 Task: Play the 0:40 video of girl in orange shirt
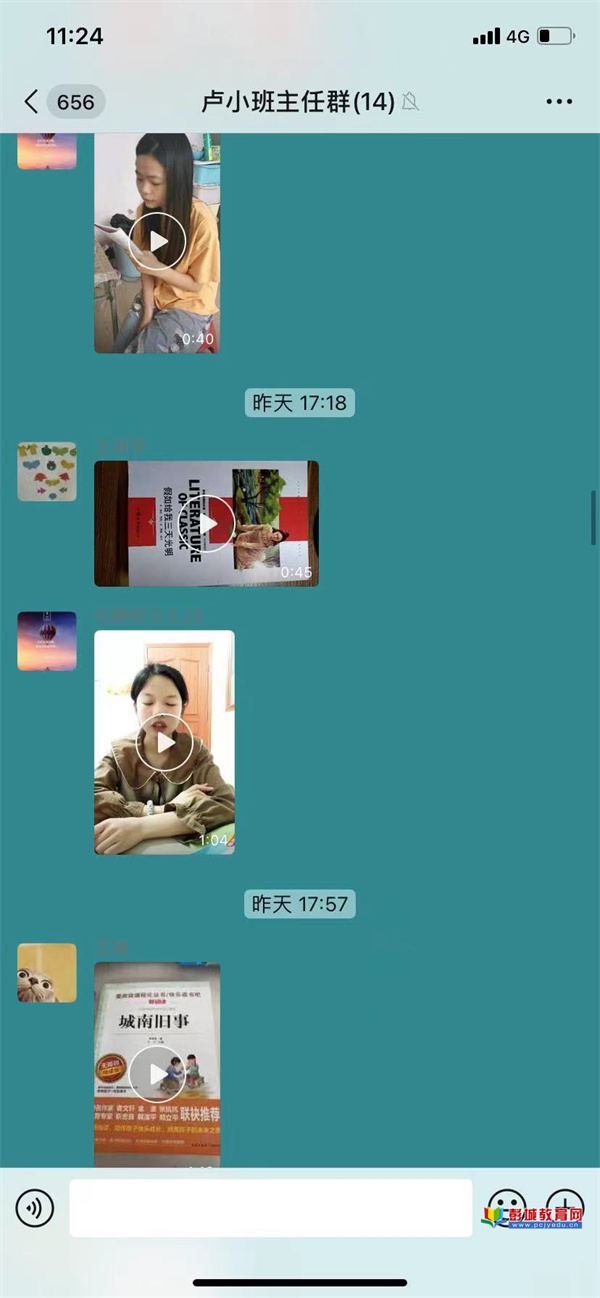tap(157, 241)
